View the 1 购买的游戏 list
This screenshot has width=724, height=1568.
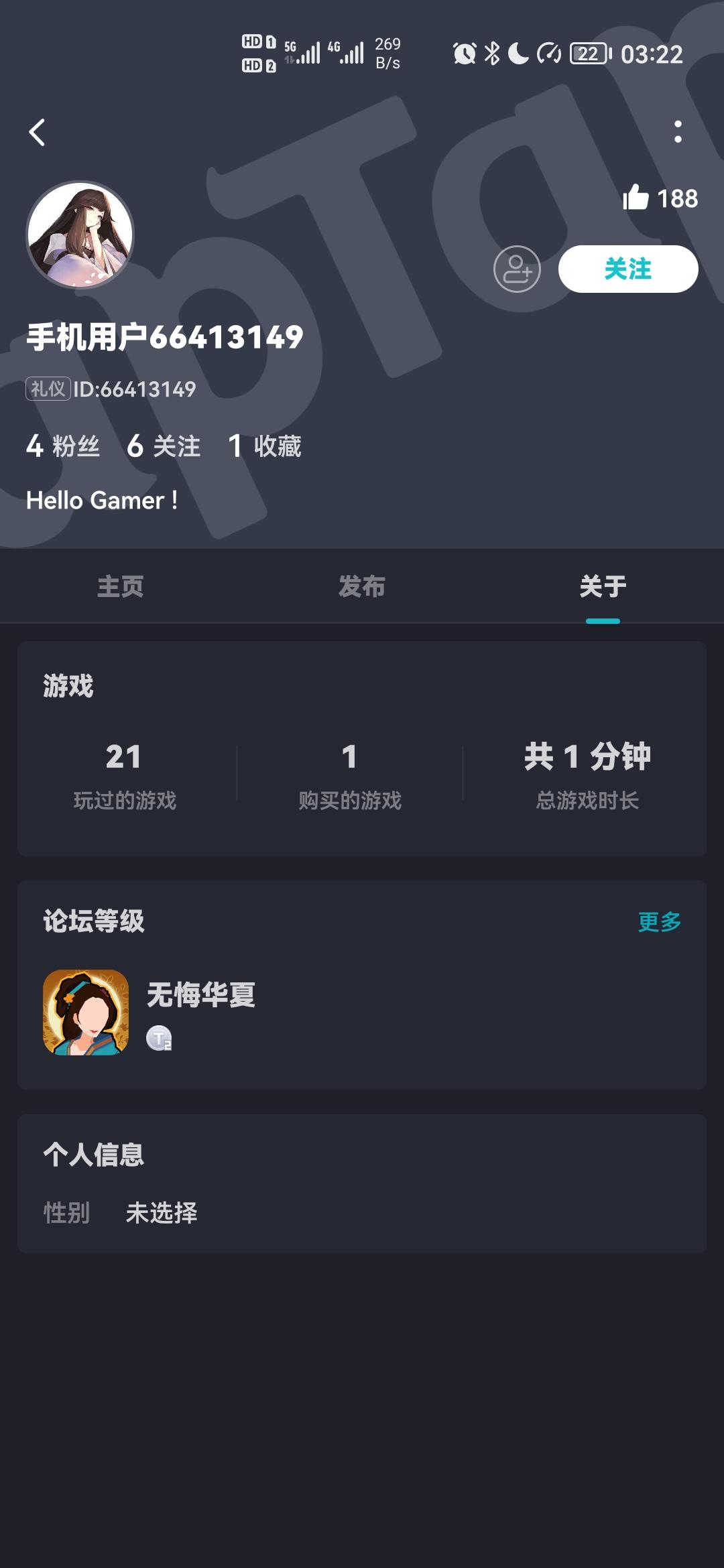(350, 775)
